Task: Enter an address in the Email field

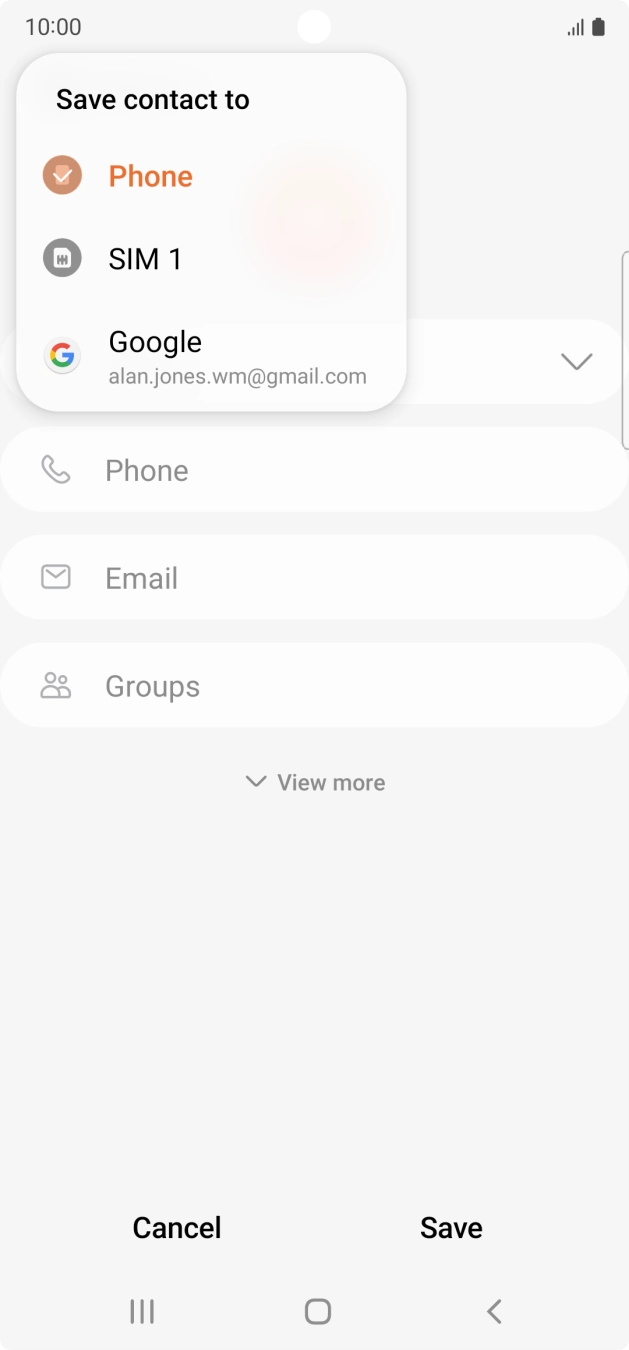Action: click(314, 578)
